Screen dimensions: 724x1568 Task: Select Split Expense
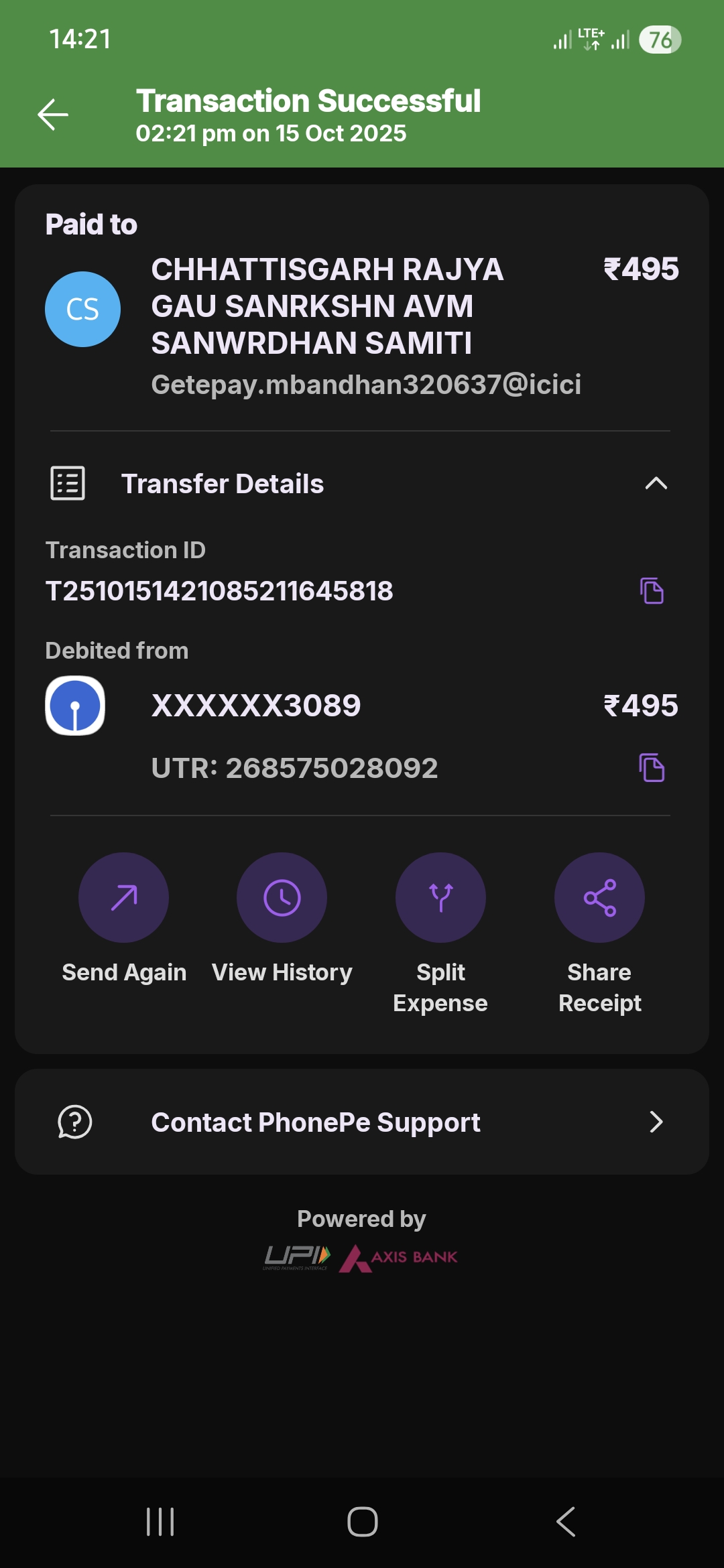tap(440, 898)
